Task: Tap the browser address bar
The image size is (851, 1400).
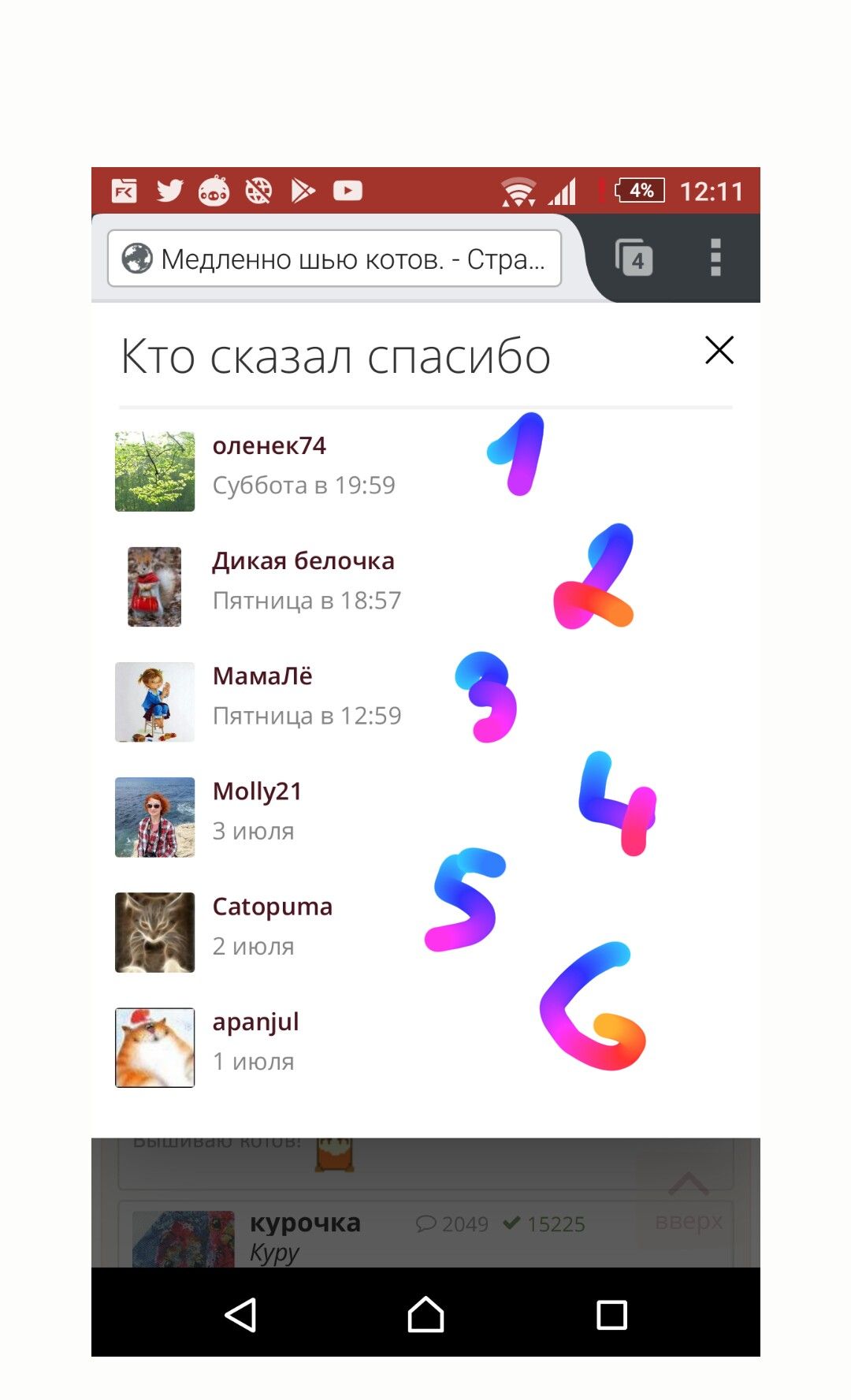Action: 335,259
